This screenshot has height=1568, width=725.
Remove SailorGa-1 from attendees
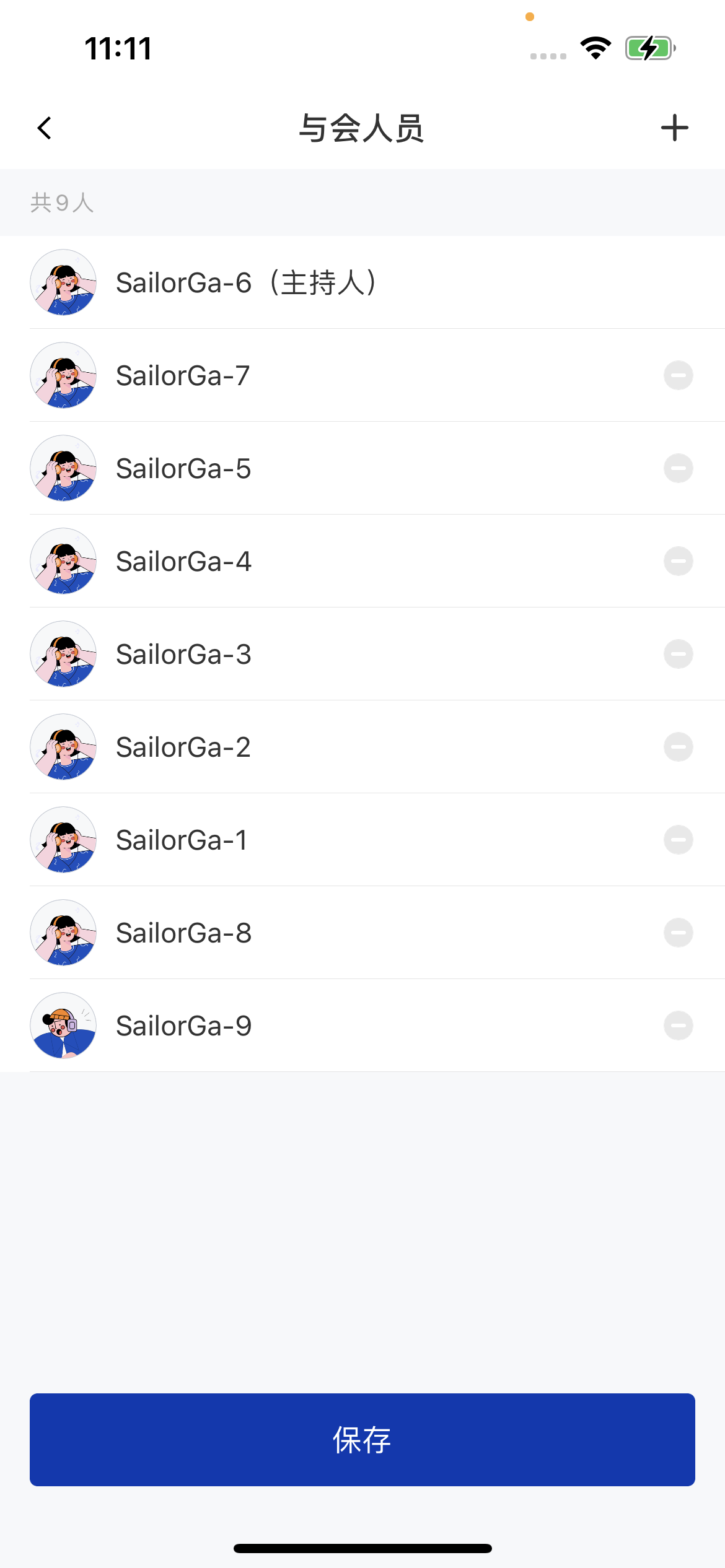click(678, 840)
